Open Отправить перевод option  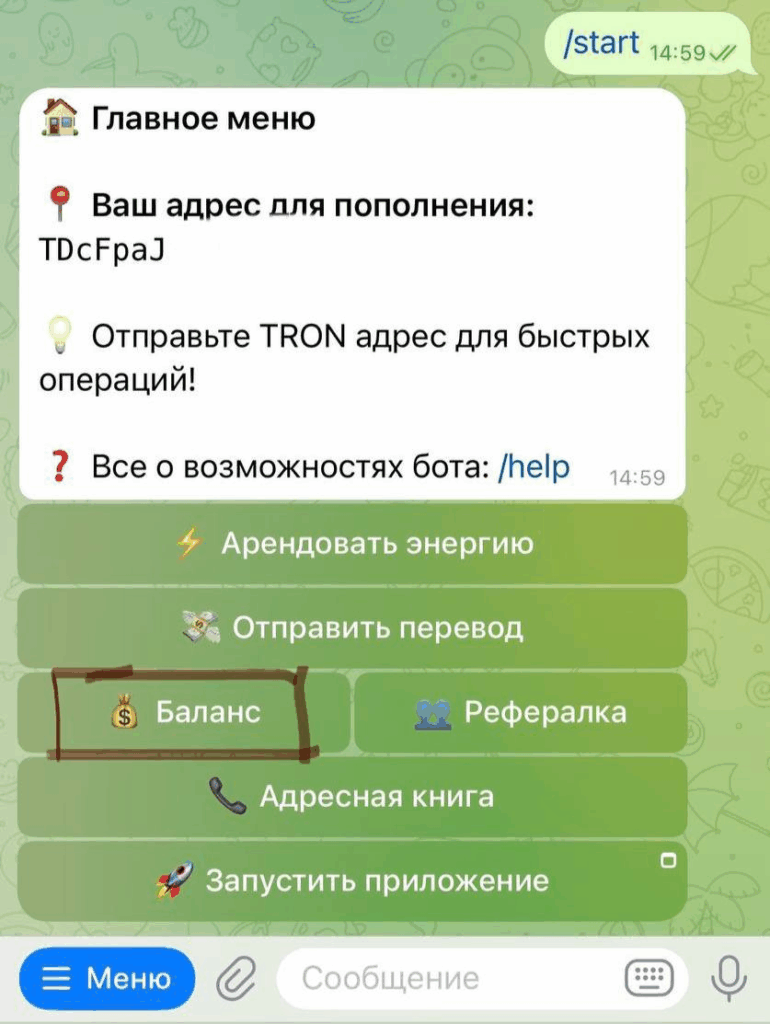pos(353,628)
